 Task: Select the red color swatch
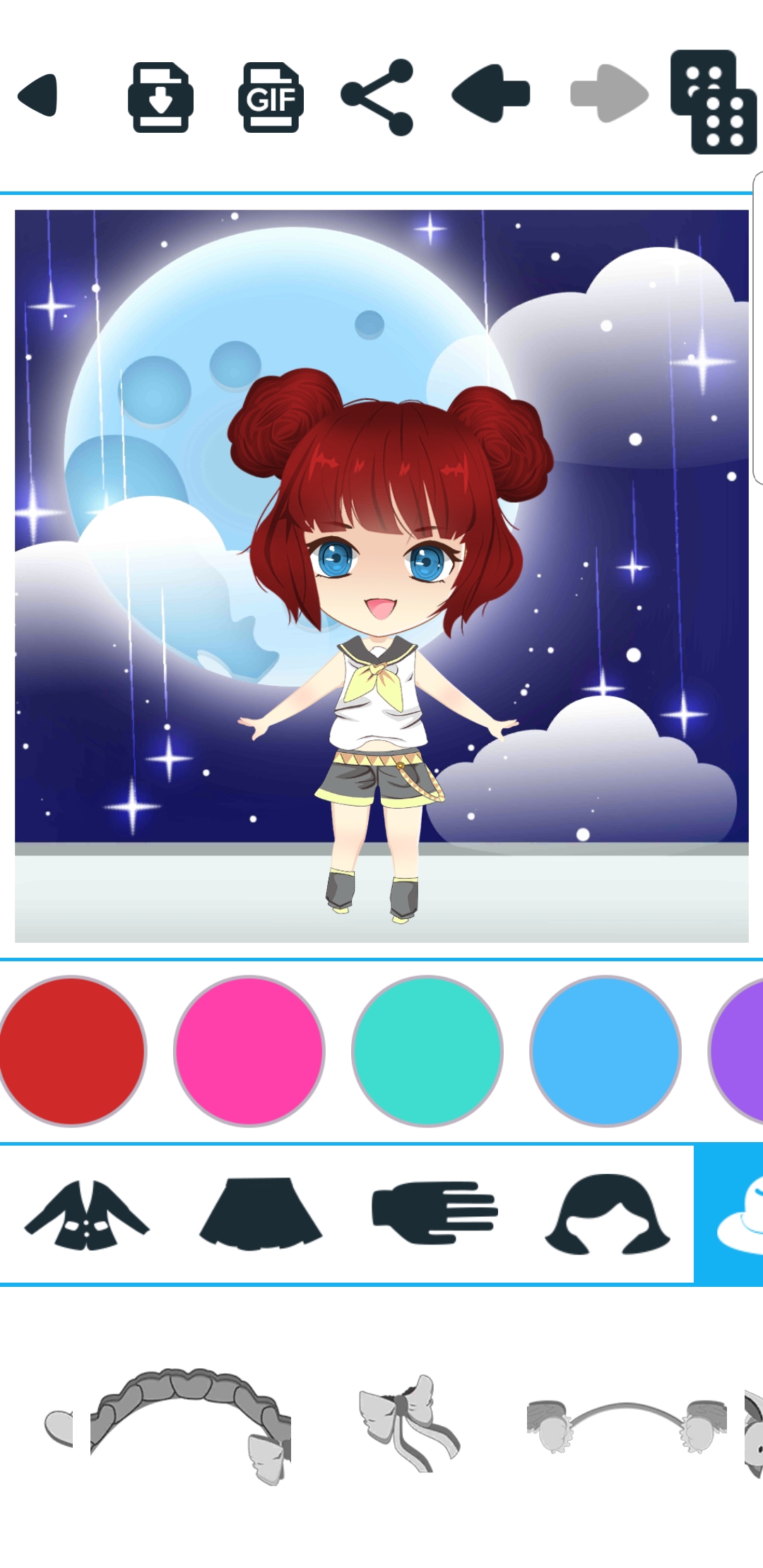[x=72, y=1051]
